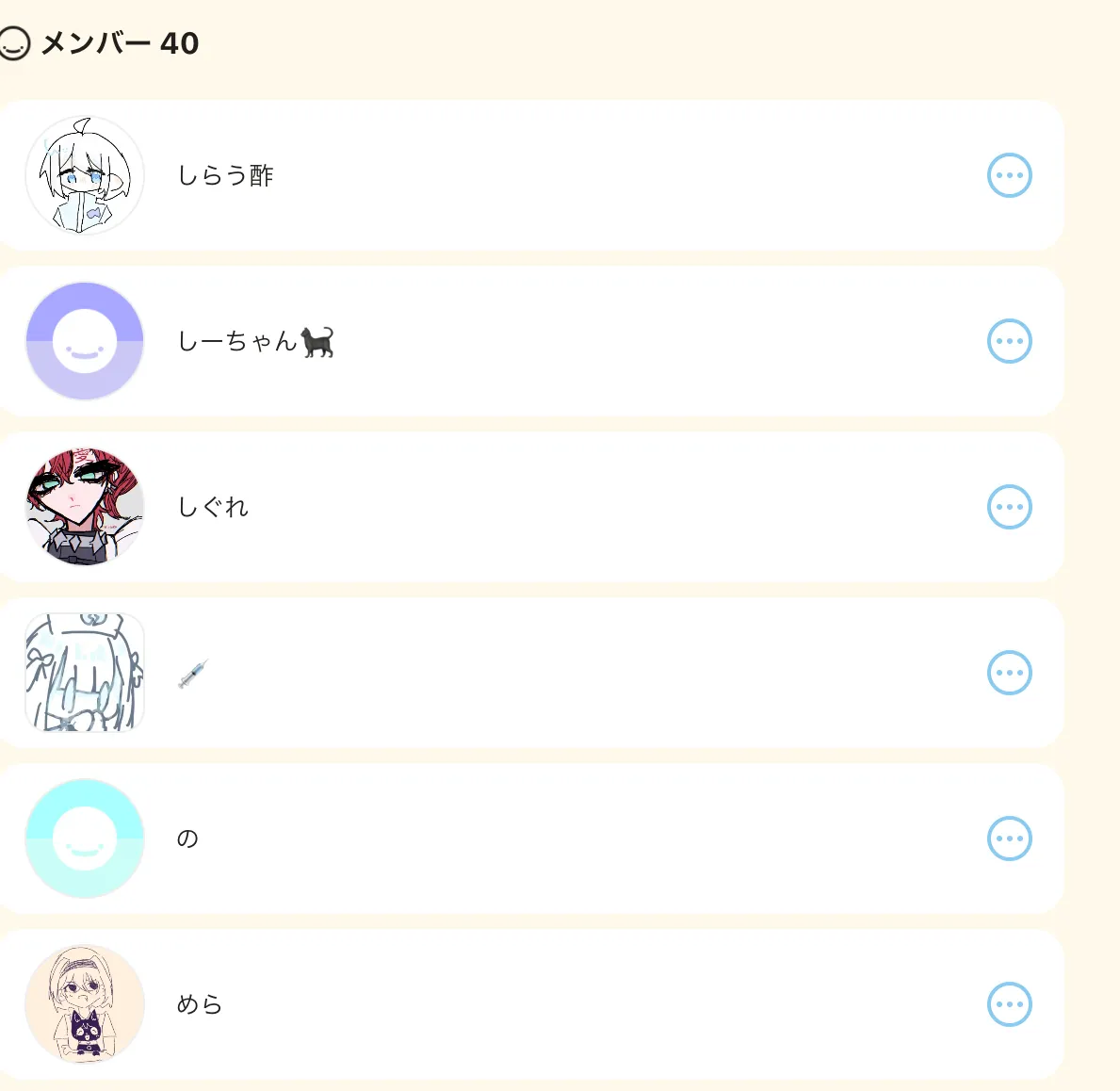1120x1091 pixels.
Task: Open the syringe emoji member's row
Action: (193, 673)
